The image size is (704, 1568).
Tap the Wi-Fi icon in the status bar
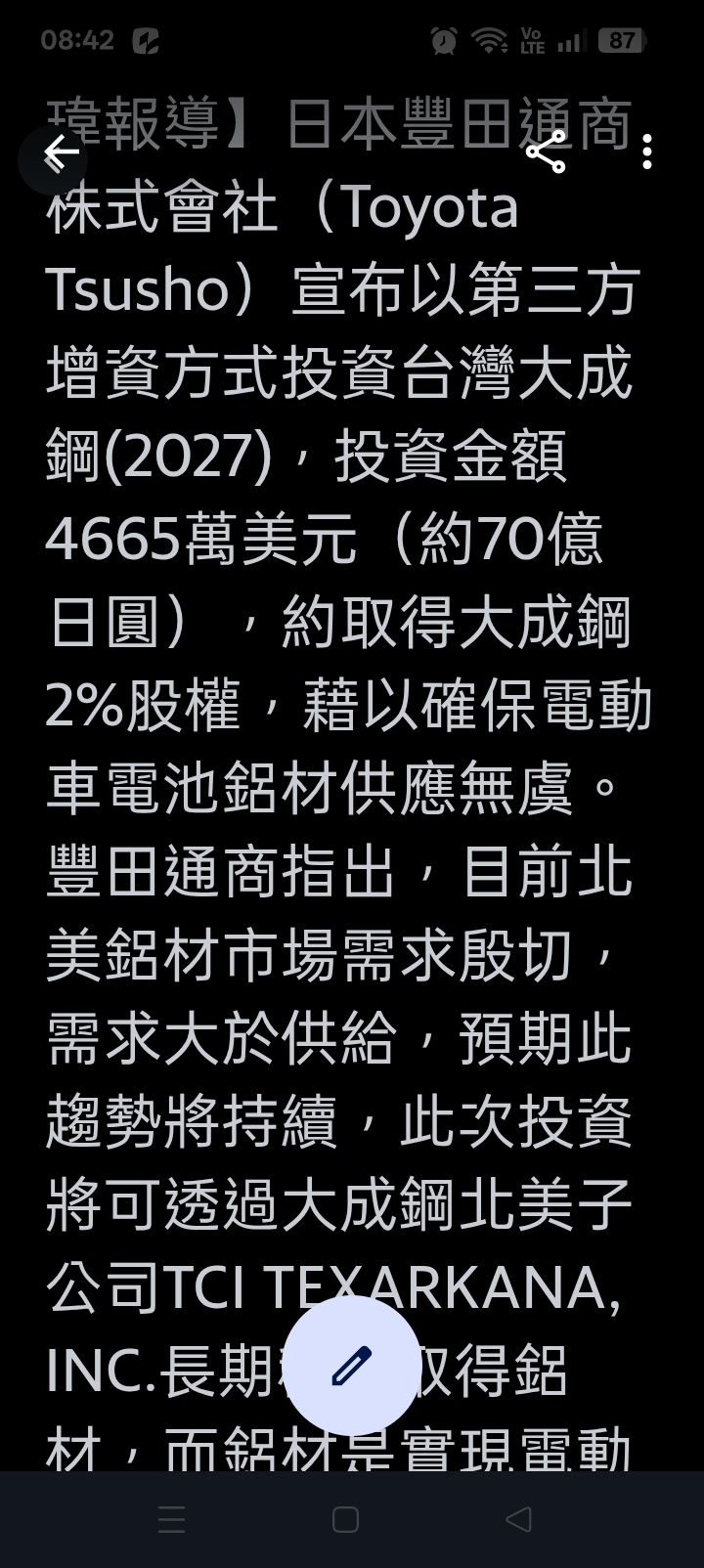(x=488, y=39)
